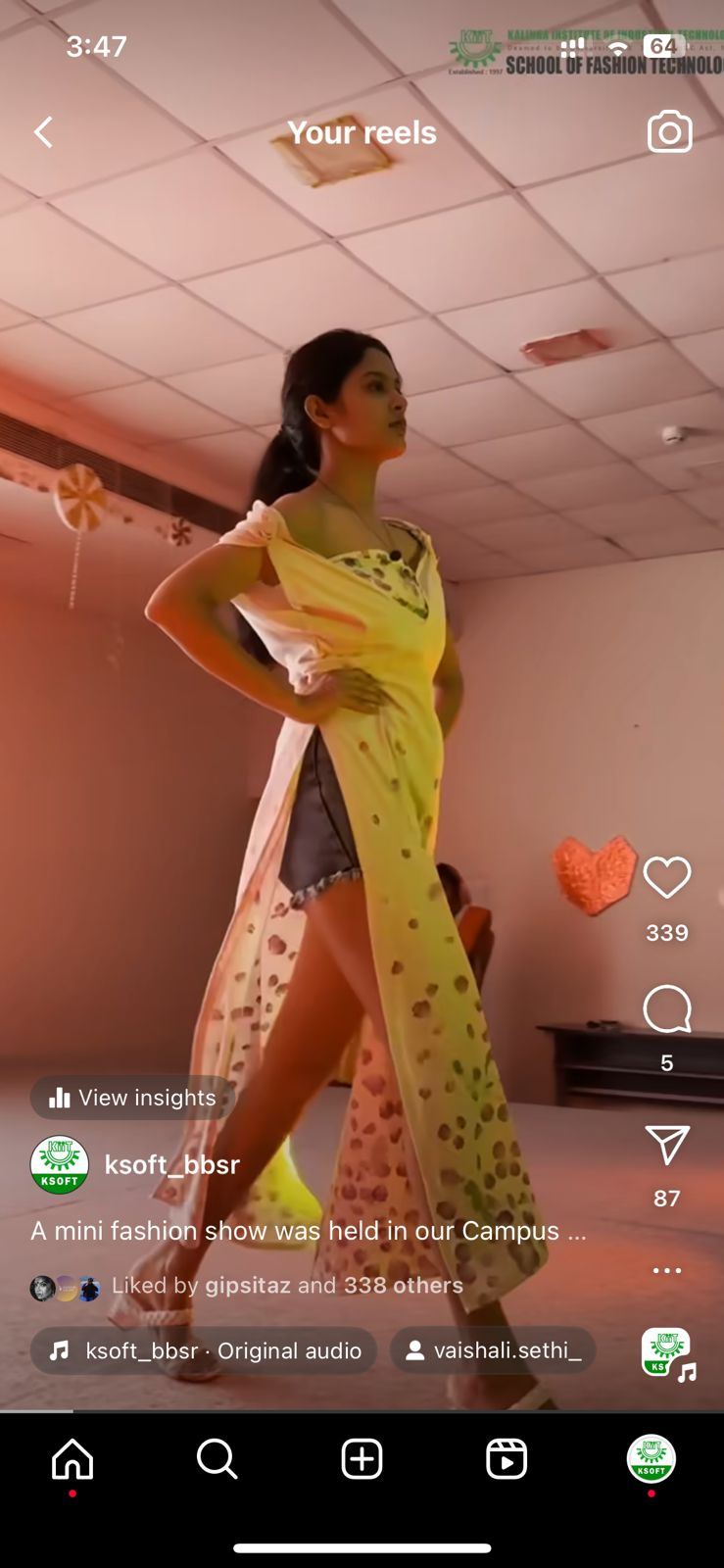Open the KSOFT profile tab

click(x=651, y=1458)
